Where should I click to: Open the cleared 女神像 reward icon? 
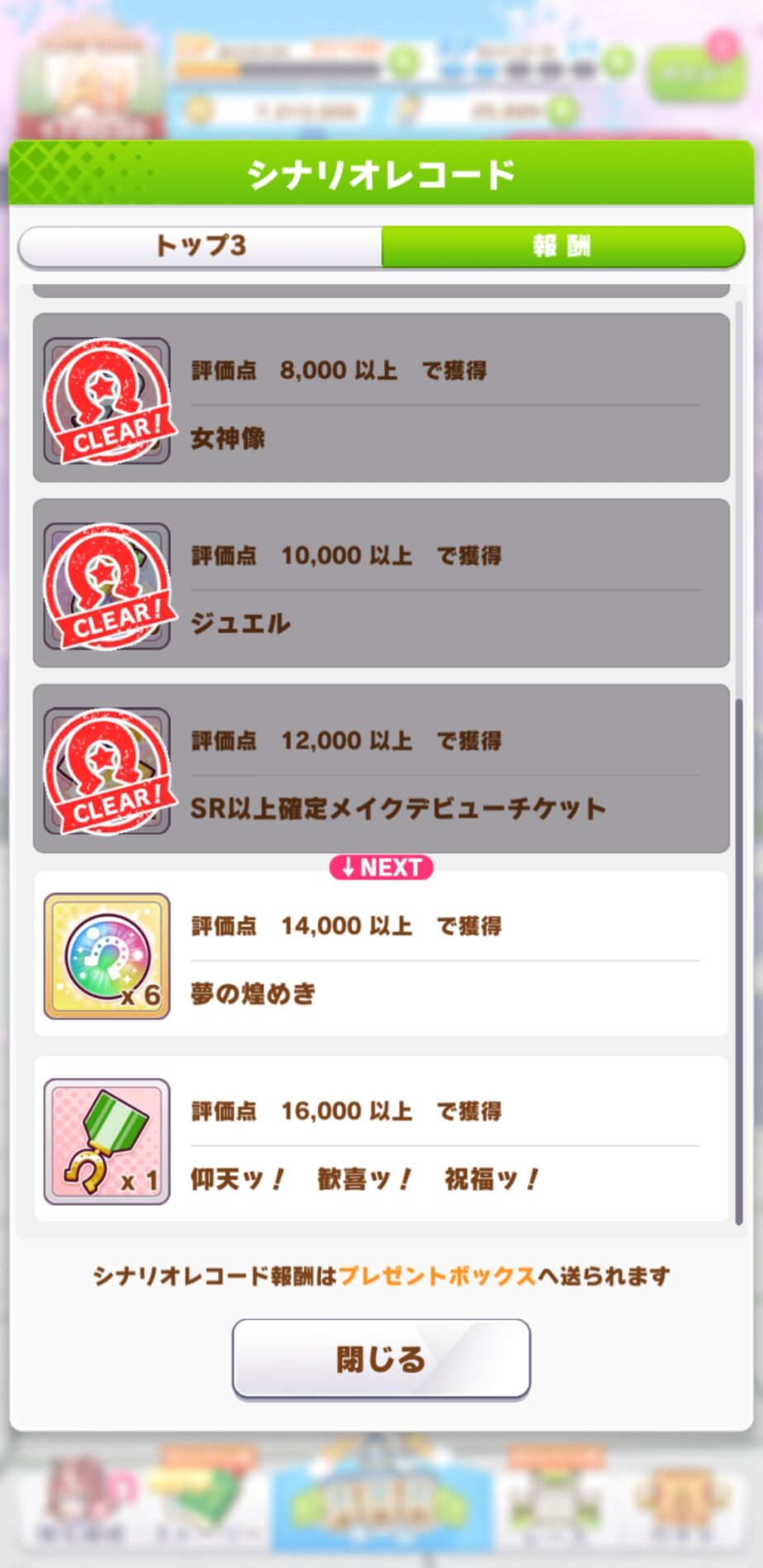point(107,400)
